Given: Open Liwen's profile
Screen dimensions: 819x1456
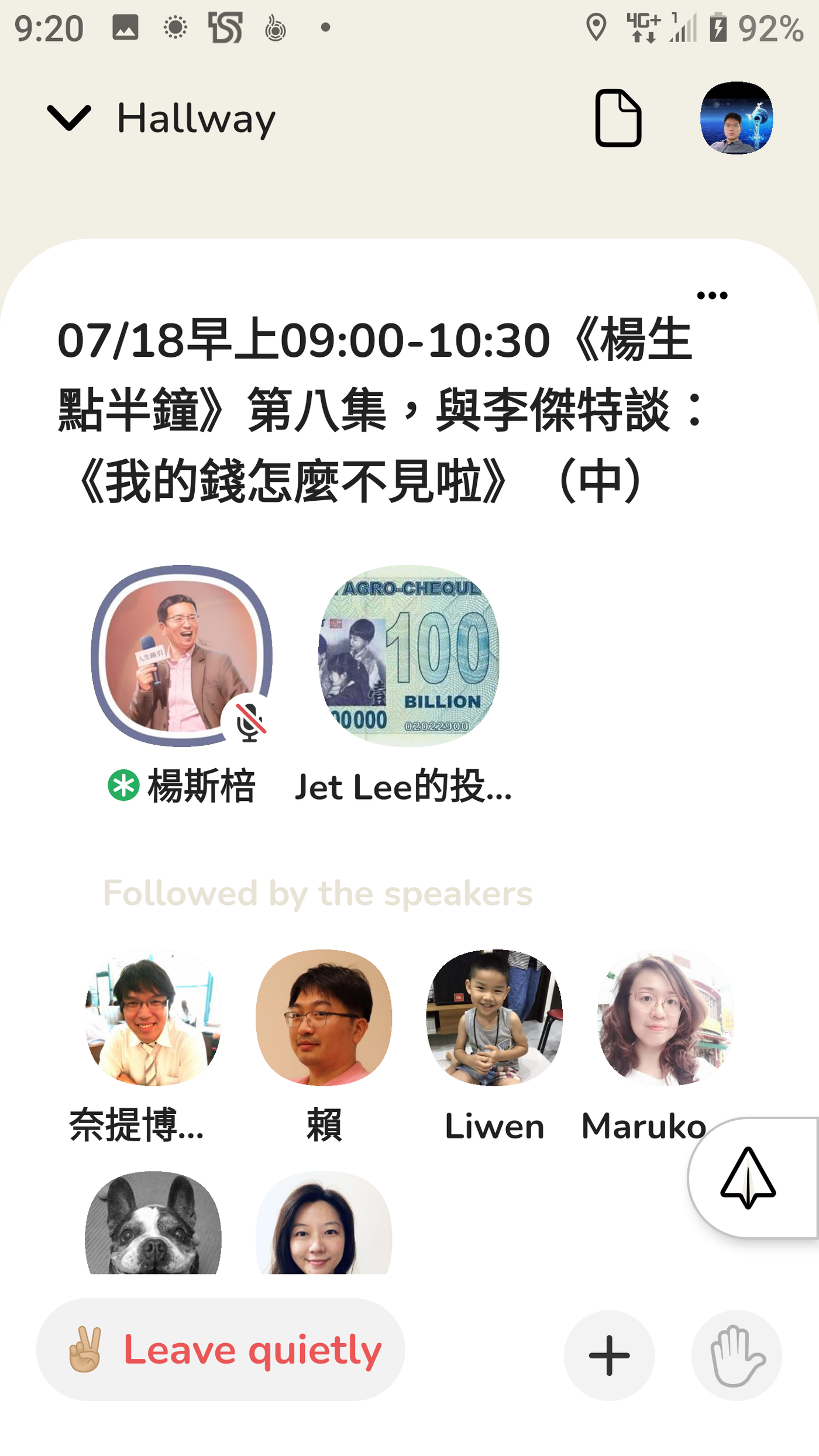Looking at the screenshot, I should (494, 1017).
